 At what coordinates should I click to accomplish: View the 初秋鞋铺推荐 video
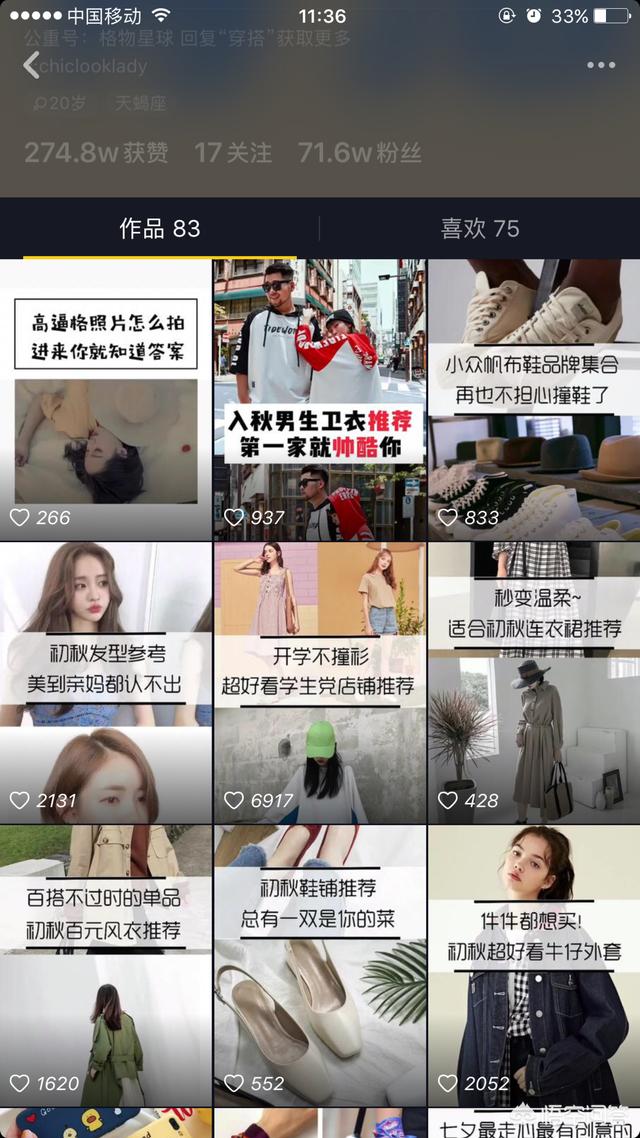[x=319, y=965]
